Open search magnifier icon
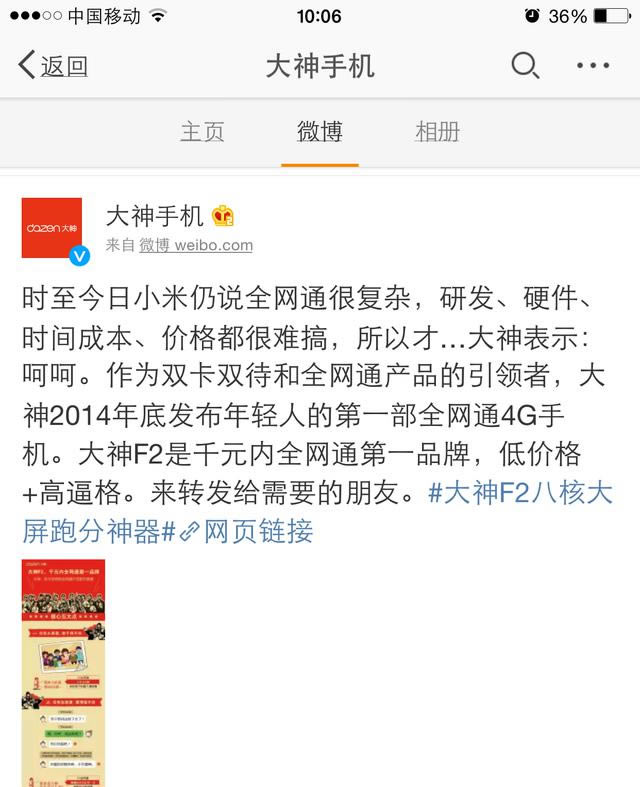Image resolution: width=640 pixels, height=787 pixels. pyautogui.click(x=525, y=66)
